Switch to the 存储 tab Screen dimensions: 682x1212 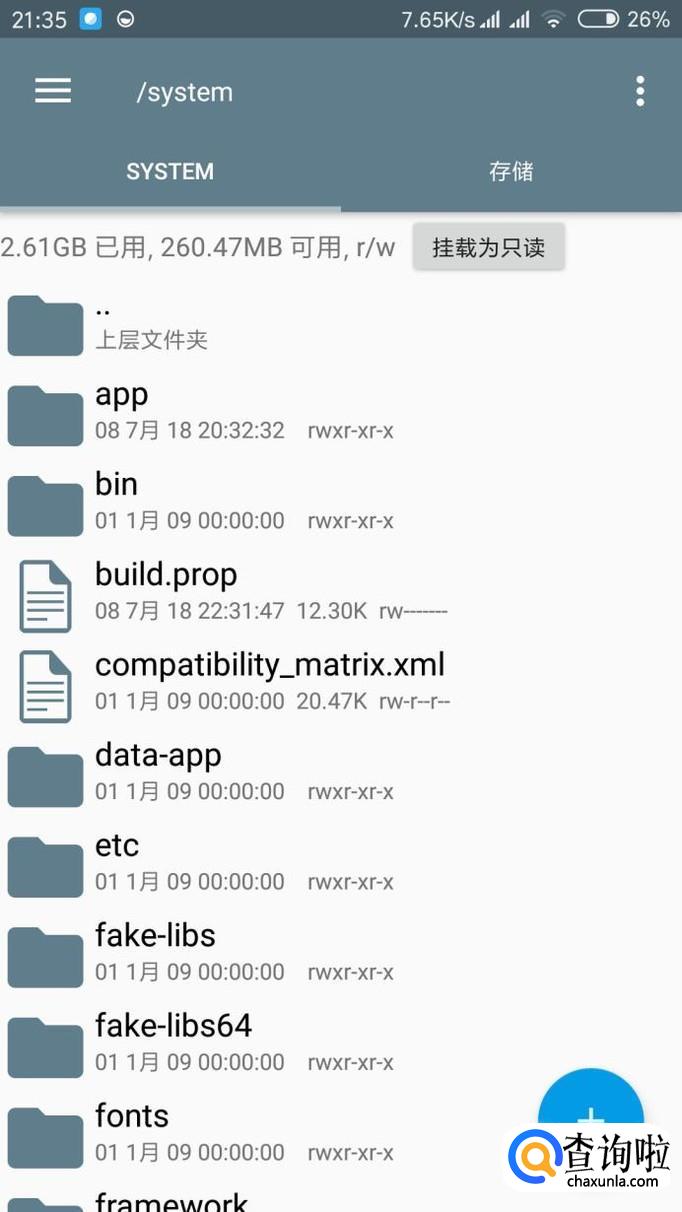click(x=511, y=171)
